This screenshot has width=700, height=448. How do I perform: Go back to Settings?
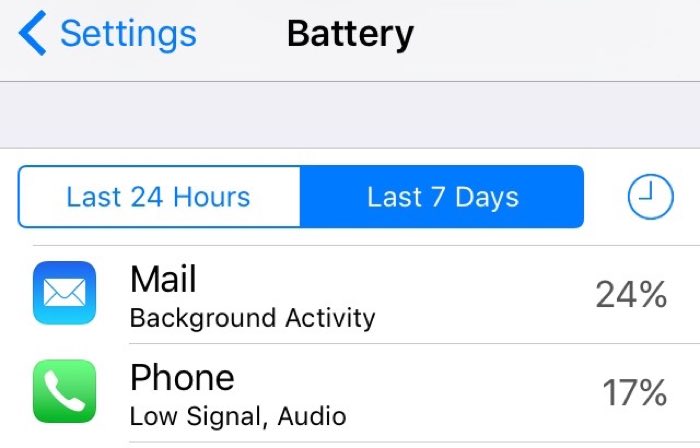click(108, 34)
